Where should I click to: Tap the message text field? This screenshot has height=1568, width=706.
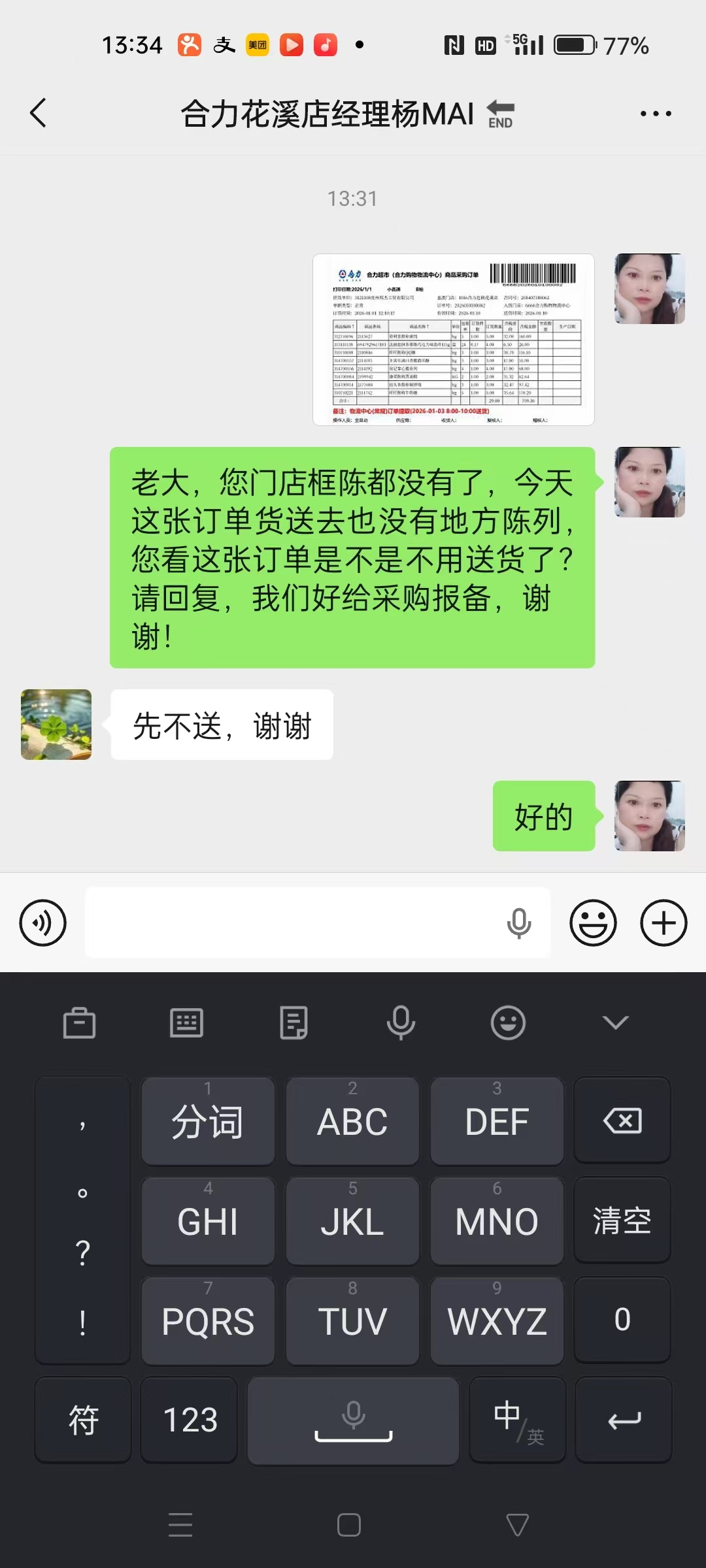tap(294, 923)
